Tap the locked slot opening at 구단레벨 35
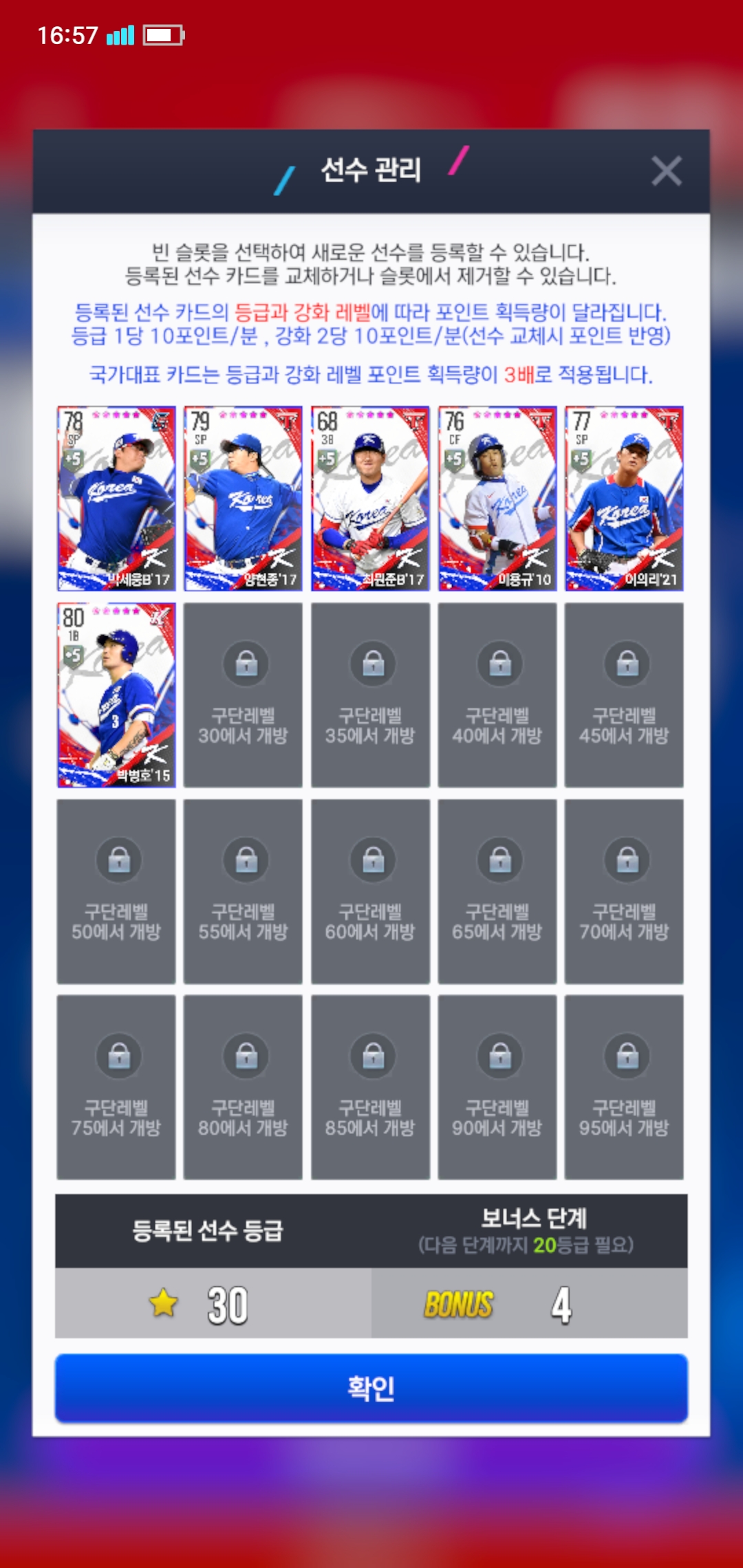This screenshot has width=743, height=1568. (370, 695)
